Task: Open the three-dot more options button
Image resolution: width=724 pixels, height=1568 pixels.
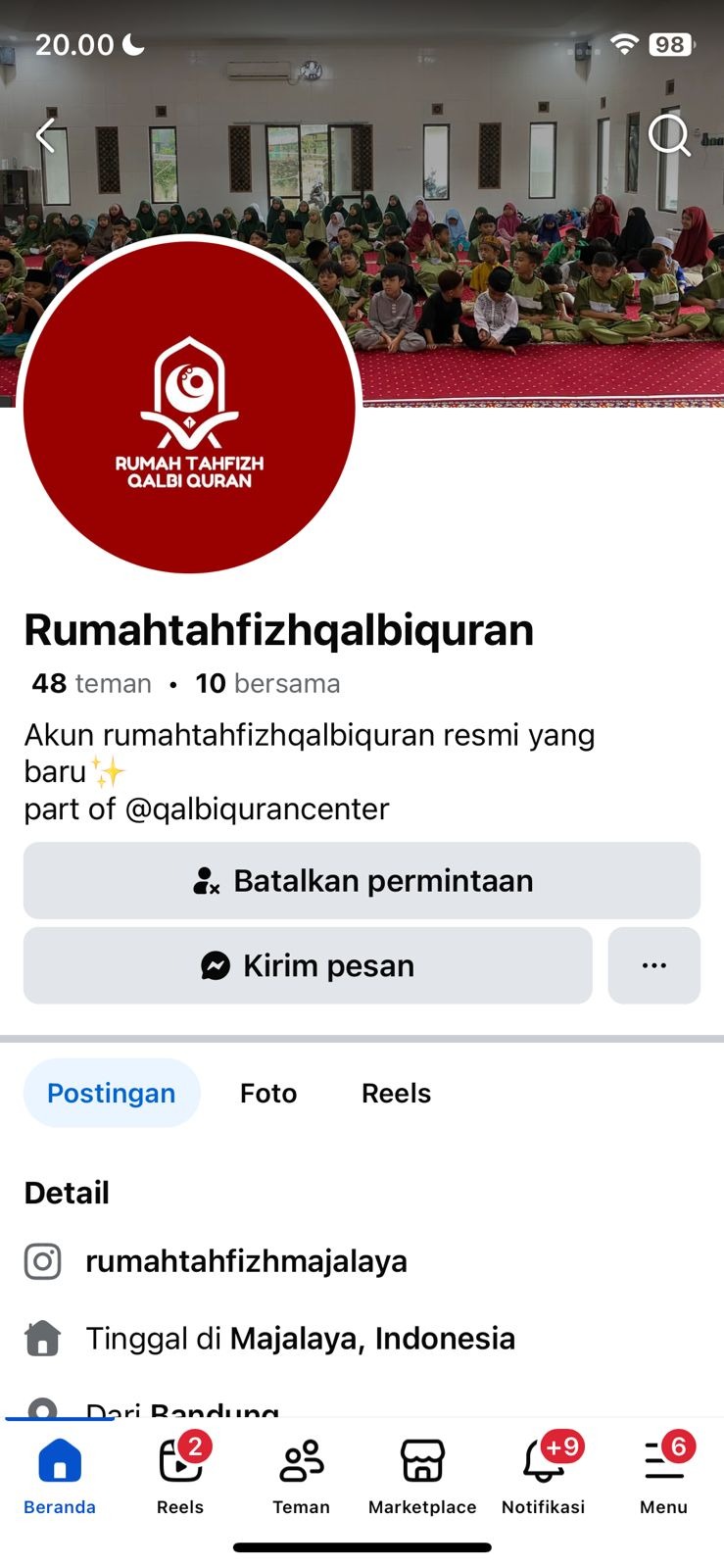Action: (x=653, y=965)
